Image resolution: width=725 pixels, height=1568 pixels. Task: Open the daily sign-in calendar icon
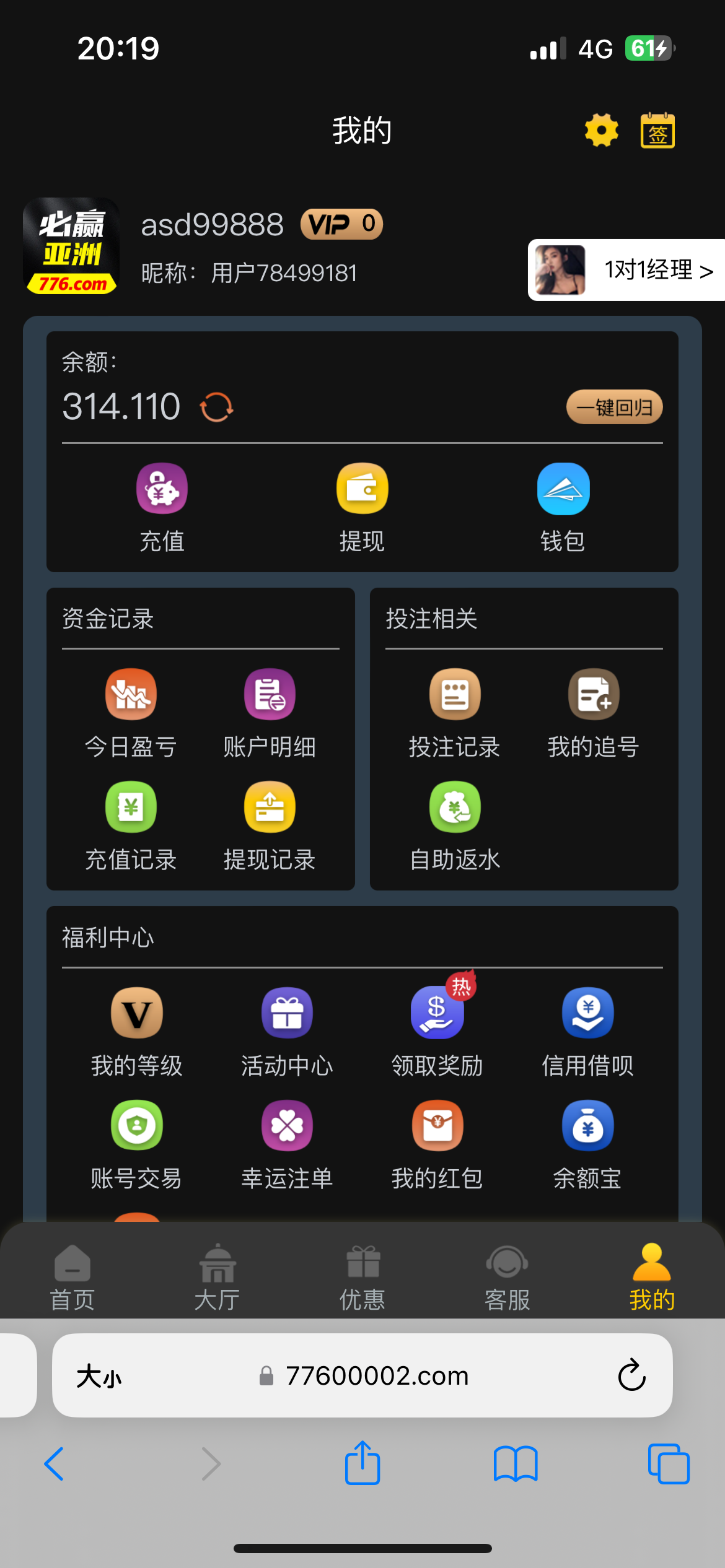click(x=657, y=131)
